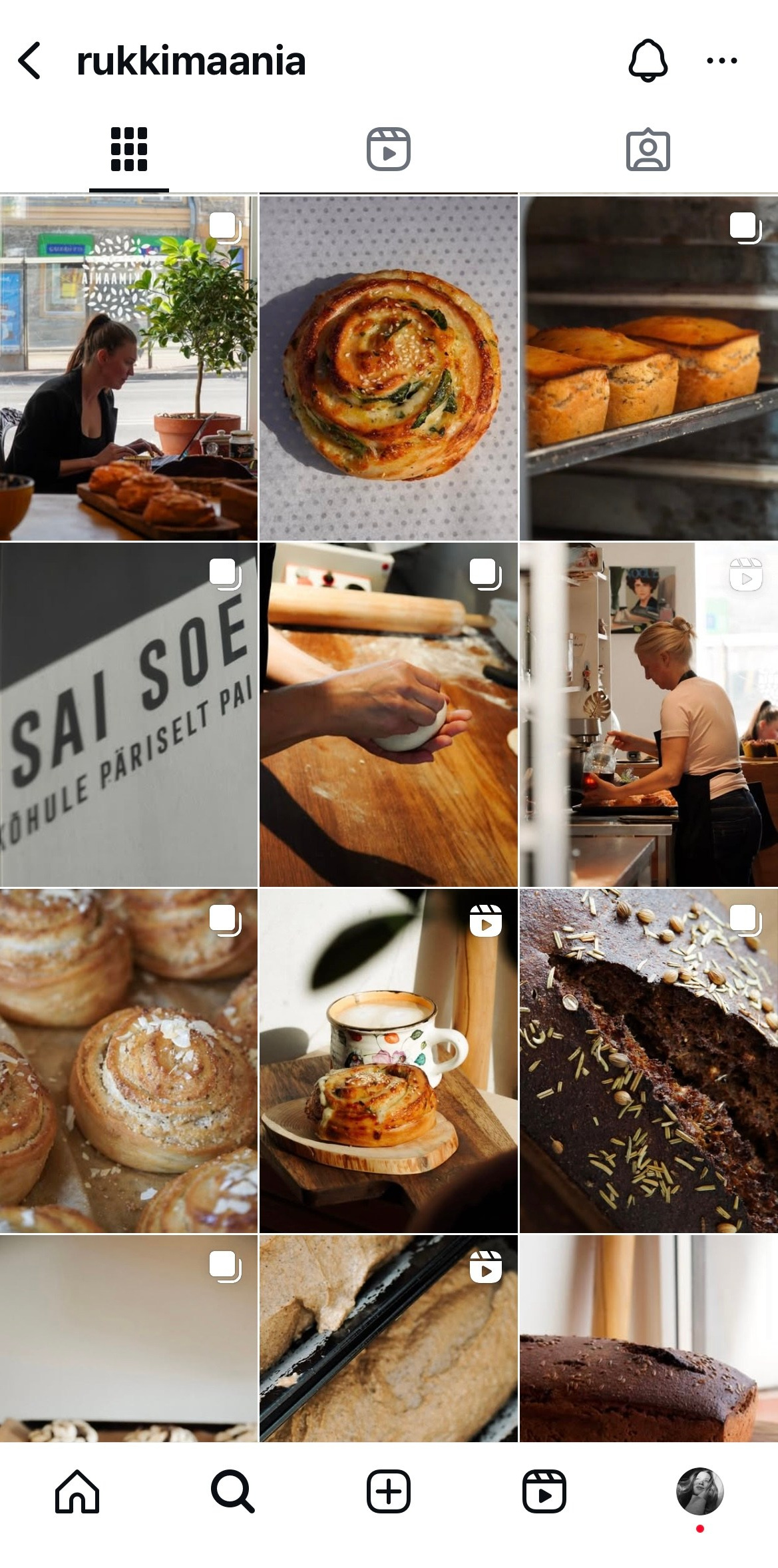Open the post of woman typing at laptop
The image size is (778, 1568).
pos(128,368)
